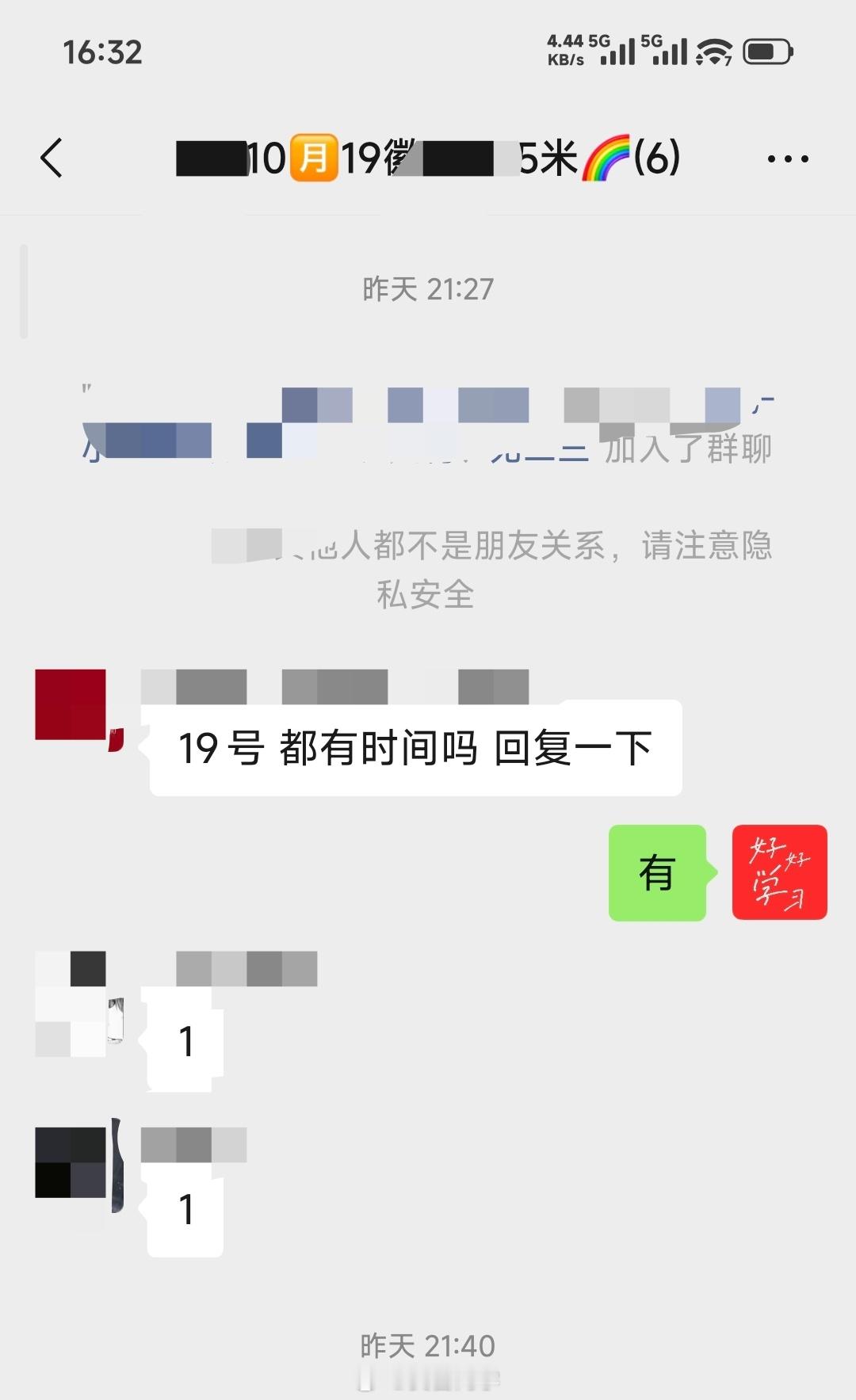Tap your own red avatar beside 有
Viewport: 856px width, 1400px height.
tap(779, 872)
